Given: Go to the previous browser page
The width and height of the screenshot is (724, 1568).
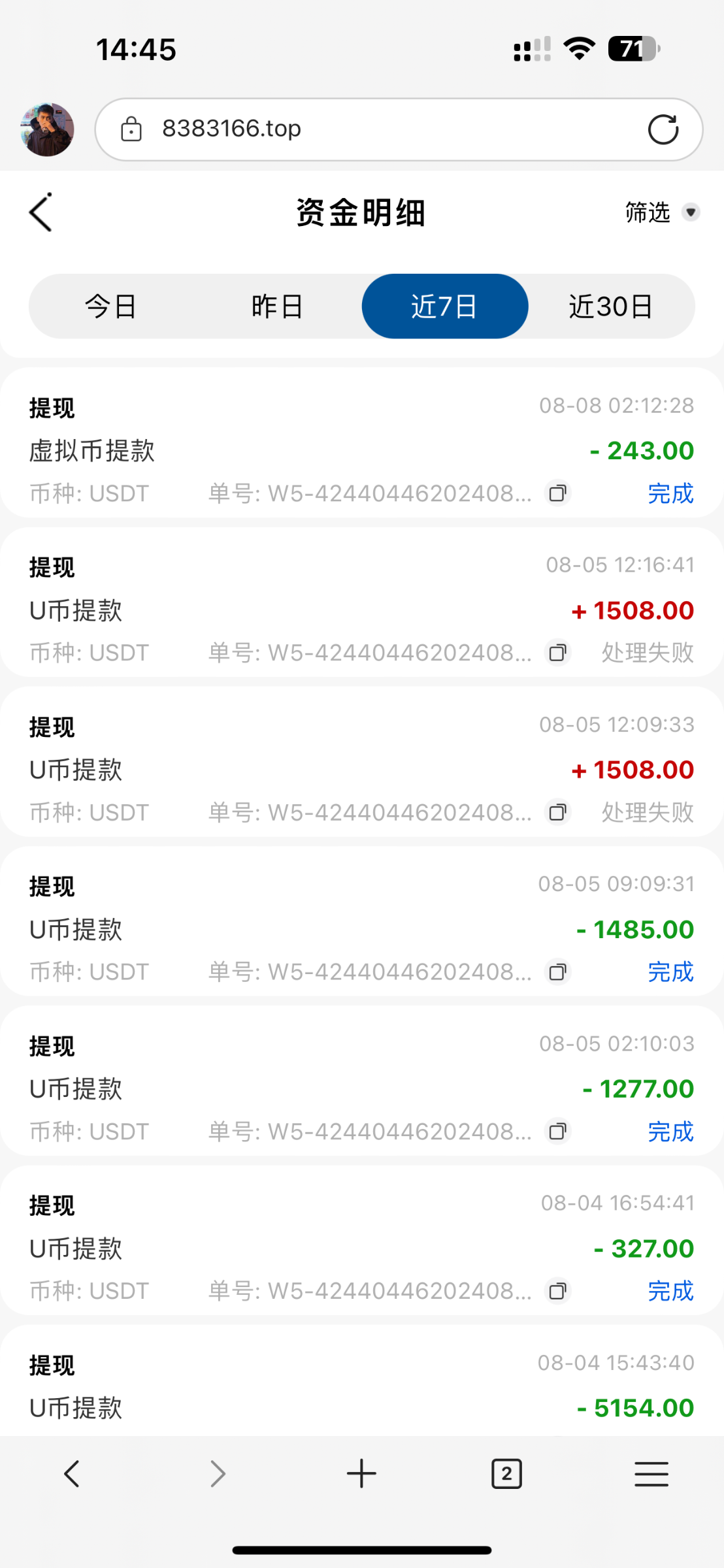Looking at the screenshot, I should pos(72,1474).
